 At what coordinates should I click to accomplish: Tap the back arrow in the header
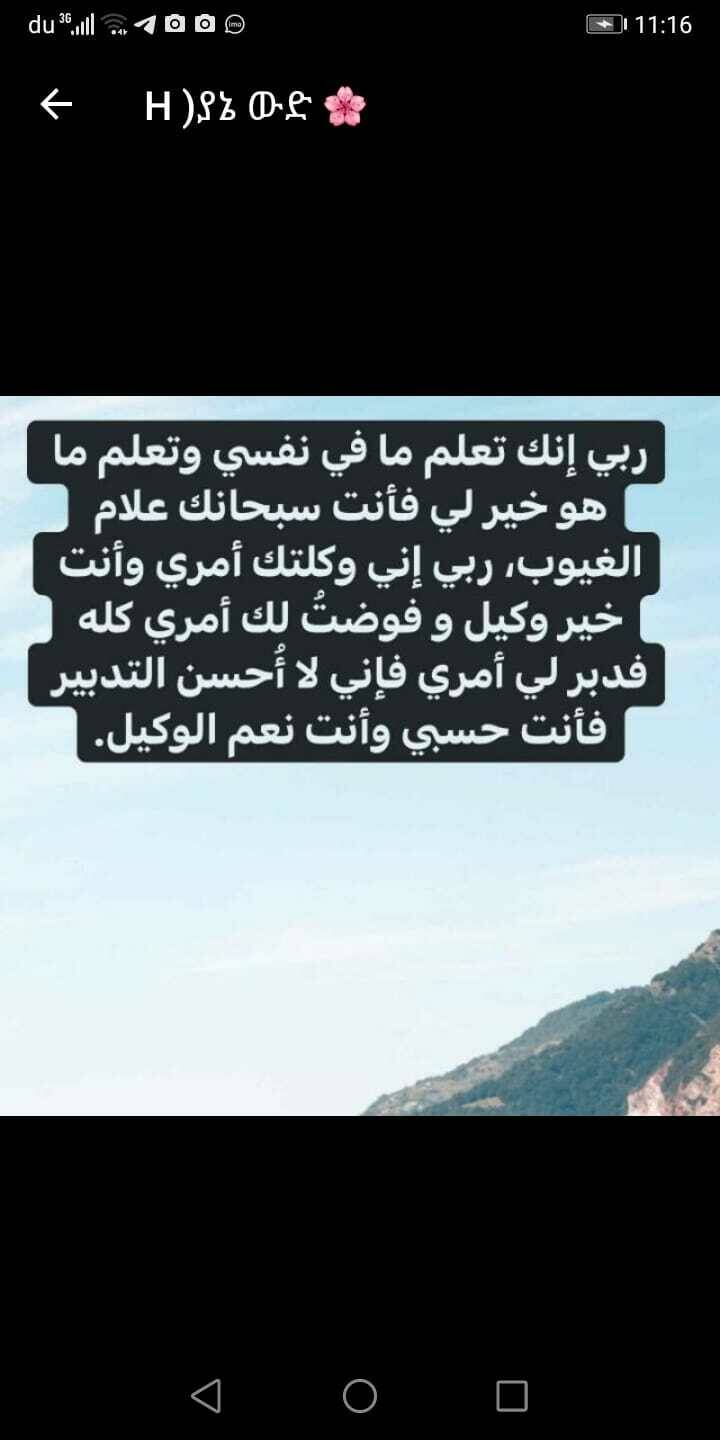(56, 105)
